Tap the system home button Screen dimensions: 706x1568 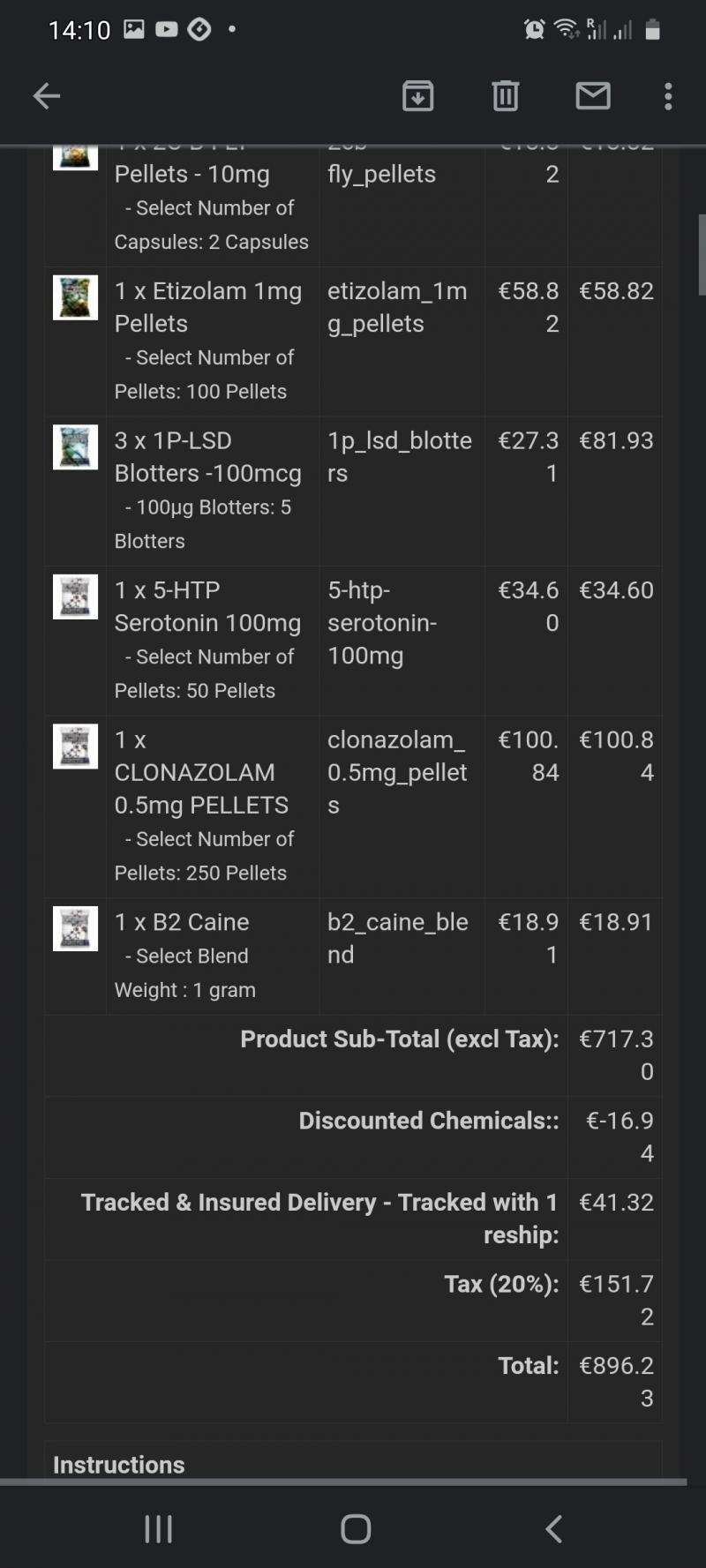pyautogui.click(x=356, y=1529)
